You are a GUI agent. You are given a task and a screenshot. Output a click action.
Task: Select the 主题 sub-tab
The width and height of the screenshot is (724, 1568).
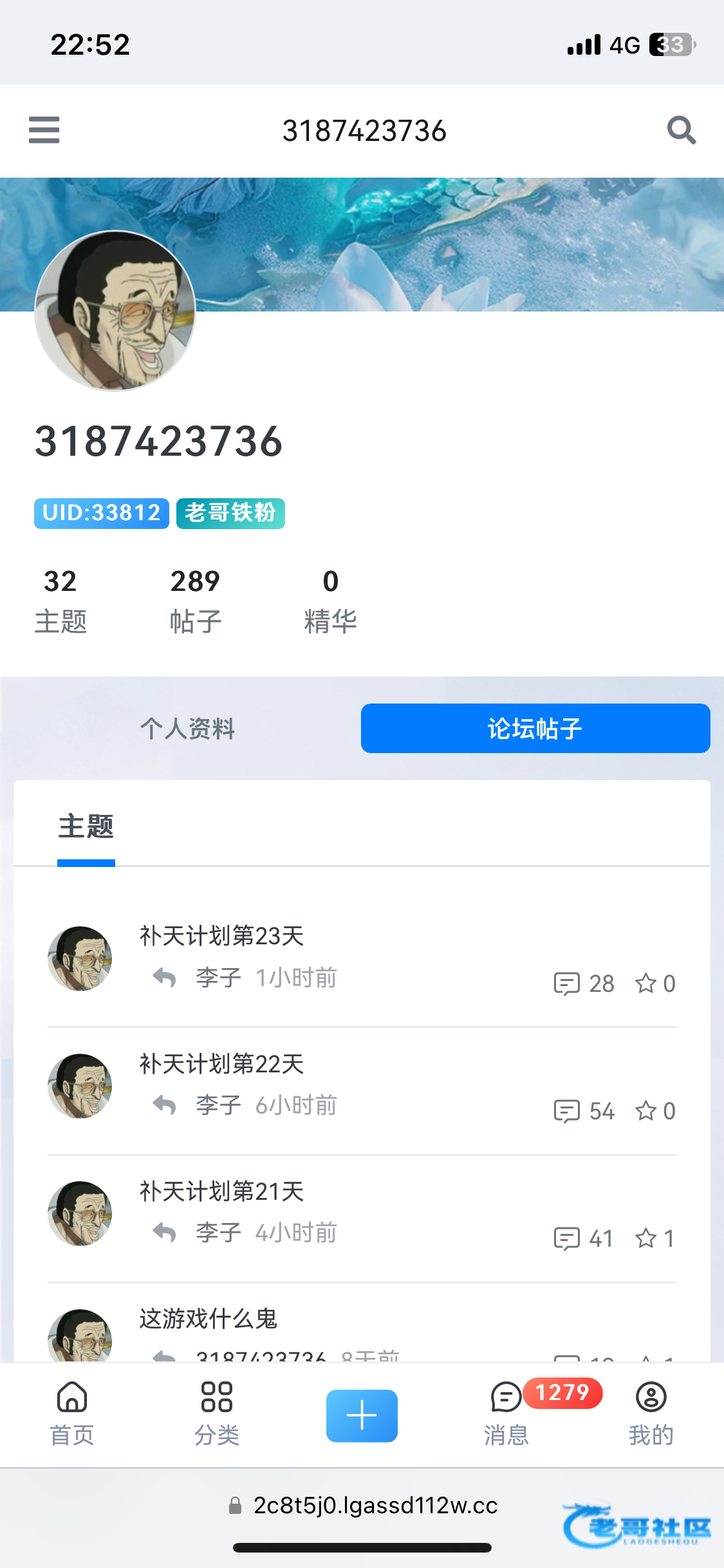tap(86, 826)
